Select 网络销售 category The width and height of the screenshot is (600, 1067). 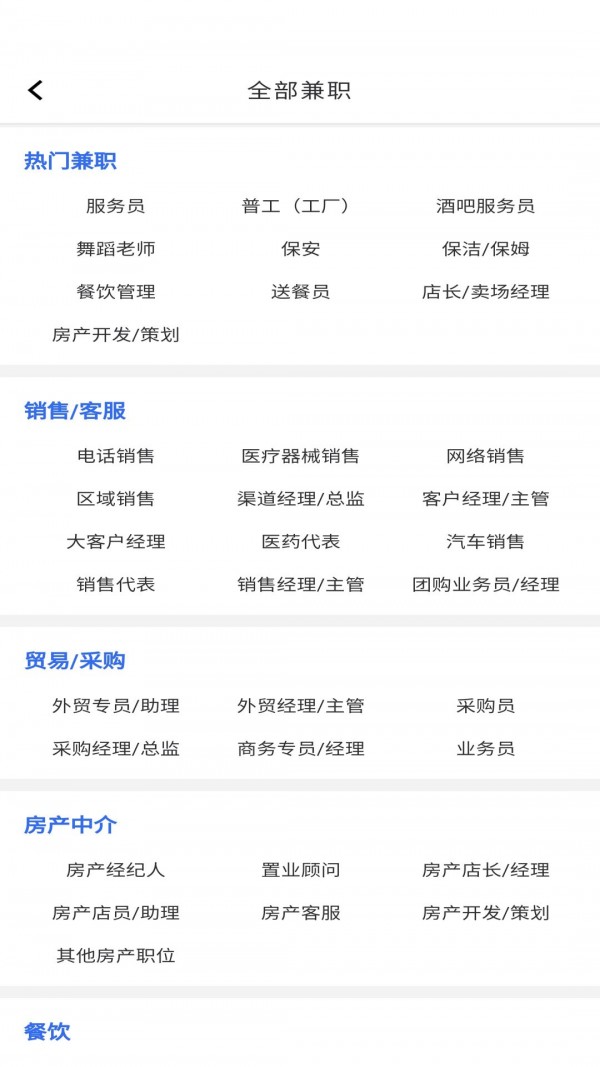pos(485,456)
